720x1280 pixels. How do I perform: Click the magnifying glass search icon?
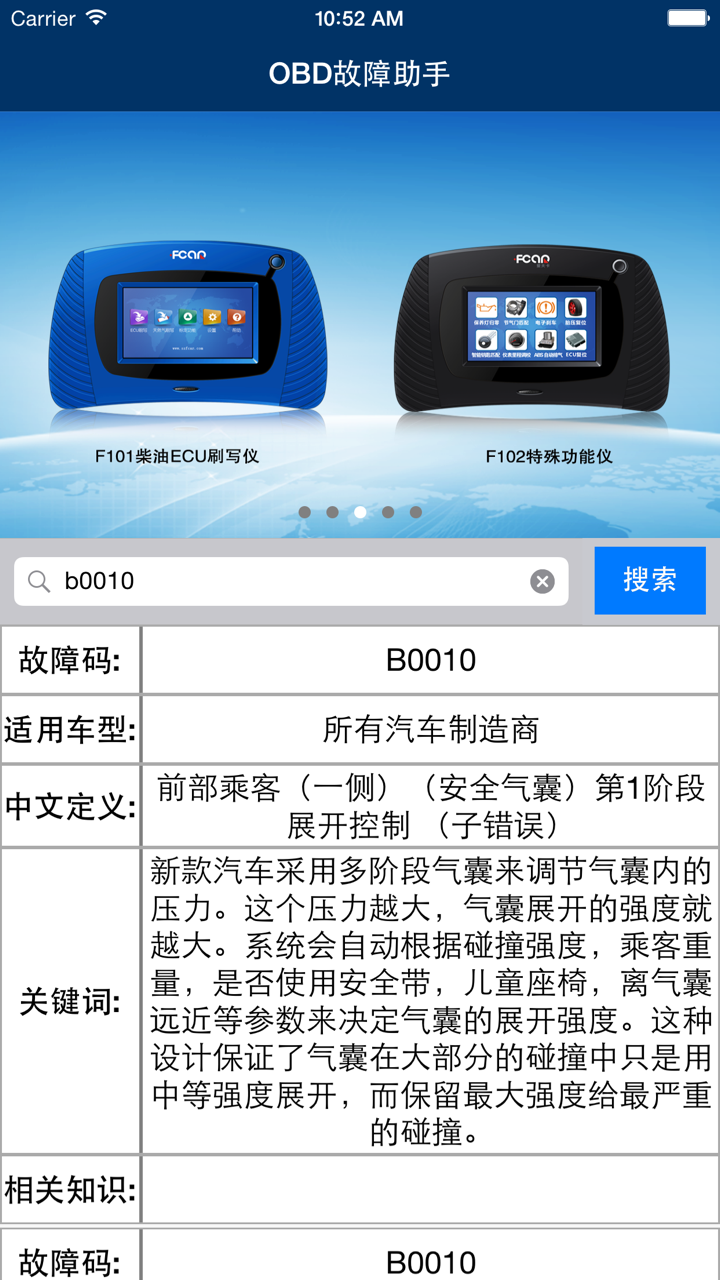pos(36,581)
